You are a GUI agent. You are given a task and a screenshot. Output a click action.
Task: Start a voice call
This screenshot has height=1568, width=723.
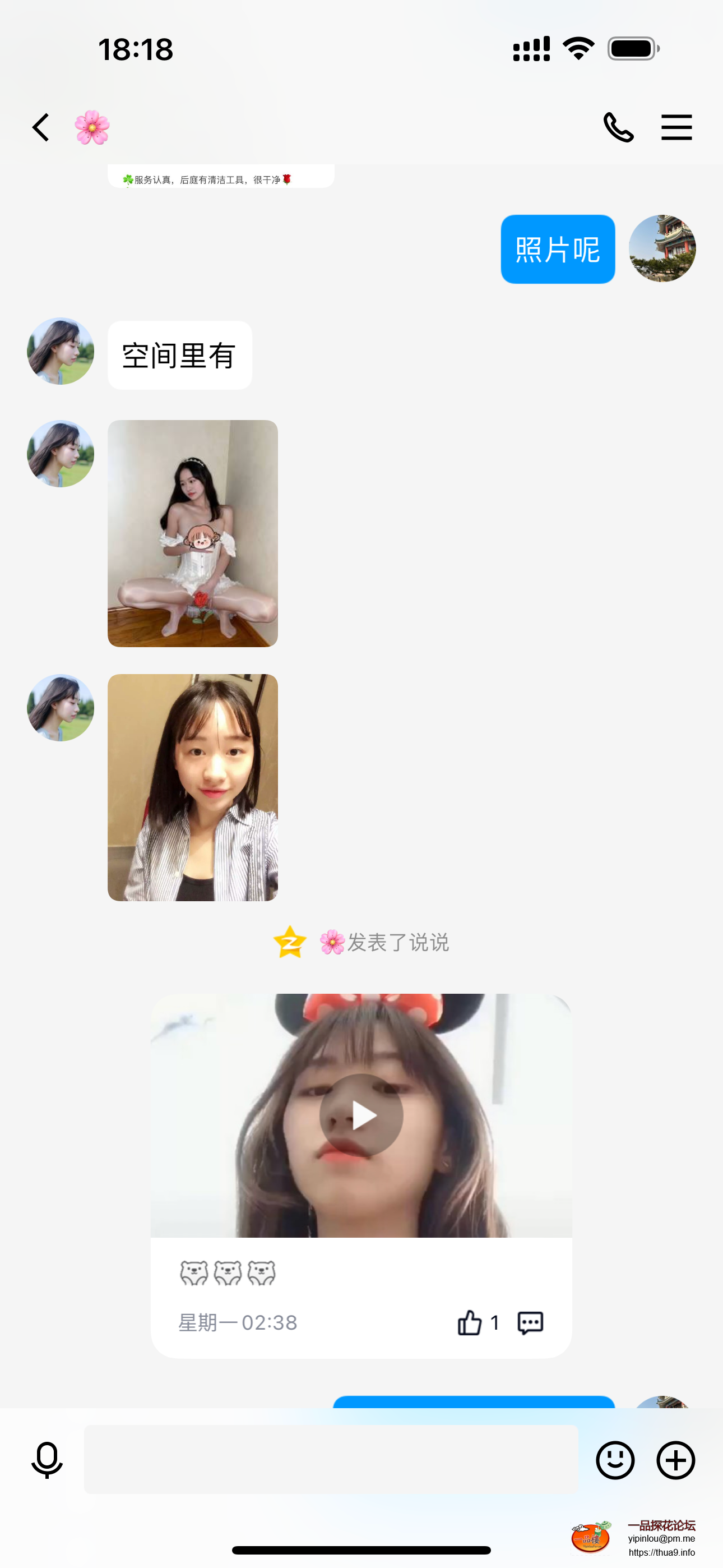(x=618, y=128)
